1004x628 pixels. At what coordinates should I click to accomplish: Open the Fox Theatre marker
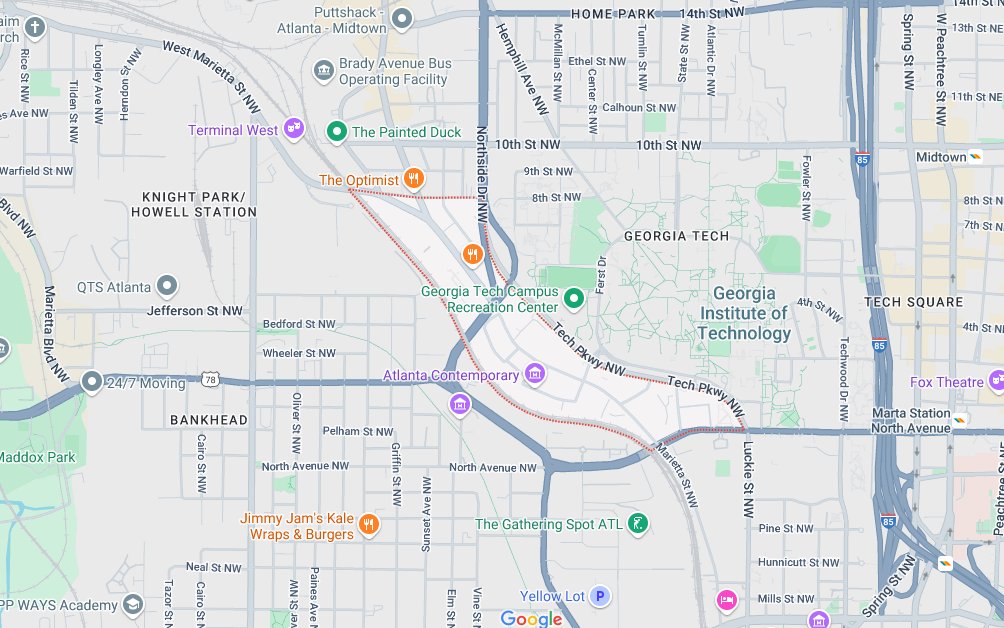click(996, 381)
